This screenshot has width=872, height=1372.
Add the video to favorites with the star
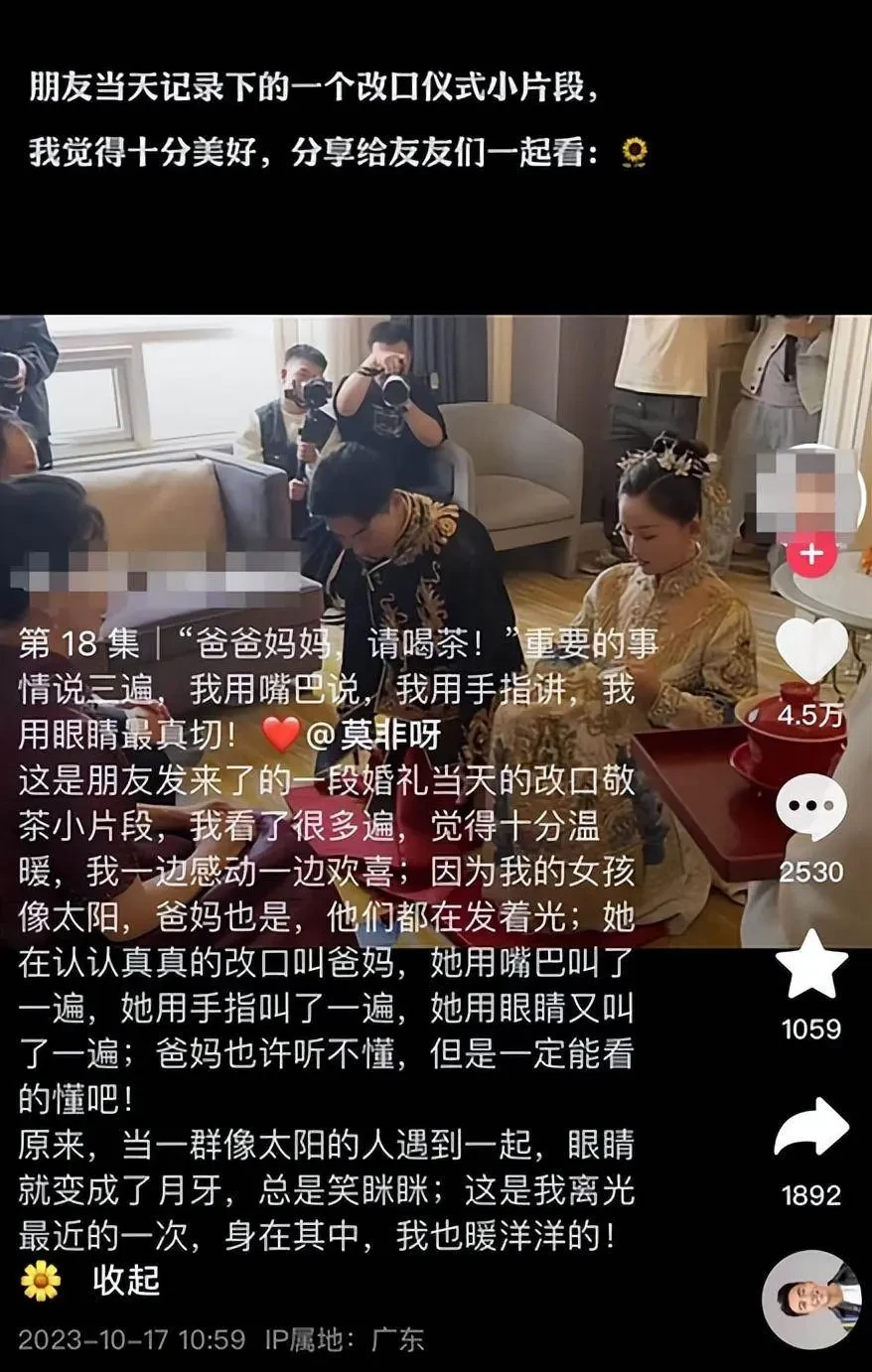(x=811, y=965)
